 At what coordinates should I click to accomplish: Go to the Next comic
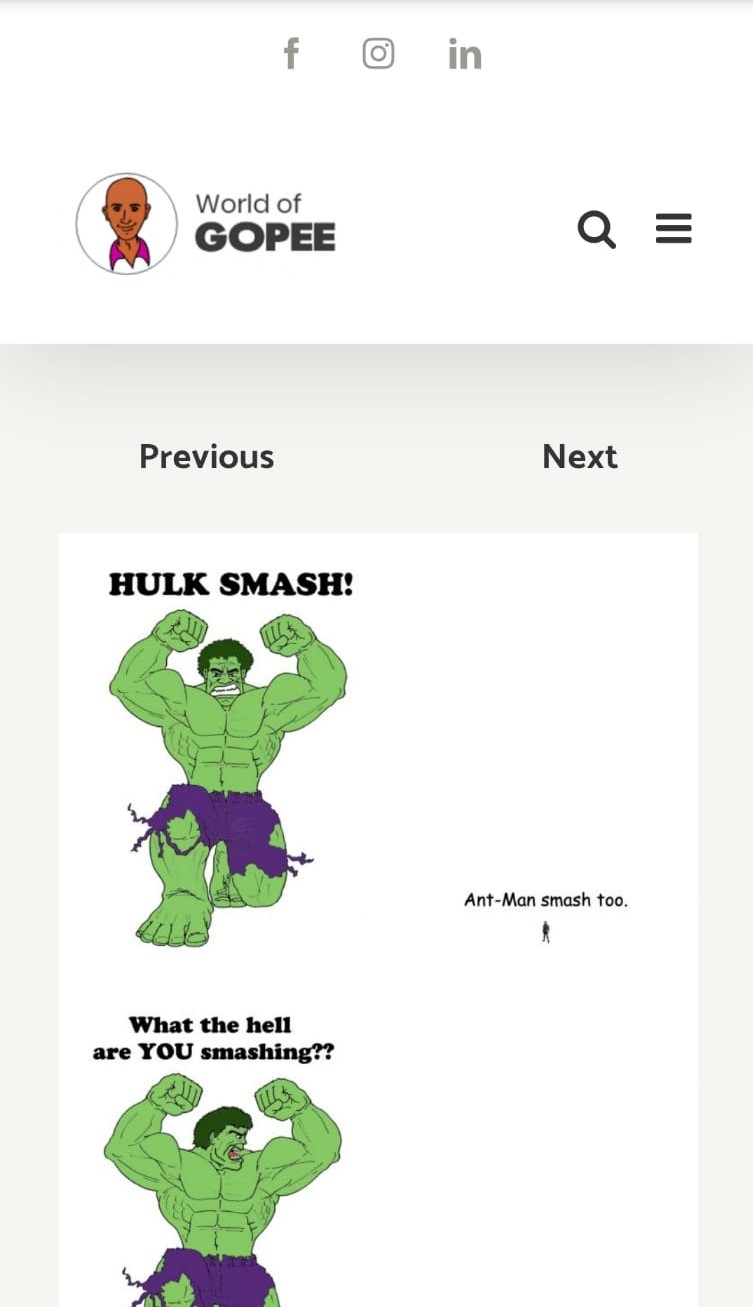point(580,456)
